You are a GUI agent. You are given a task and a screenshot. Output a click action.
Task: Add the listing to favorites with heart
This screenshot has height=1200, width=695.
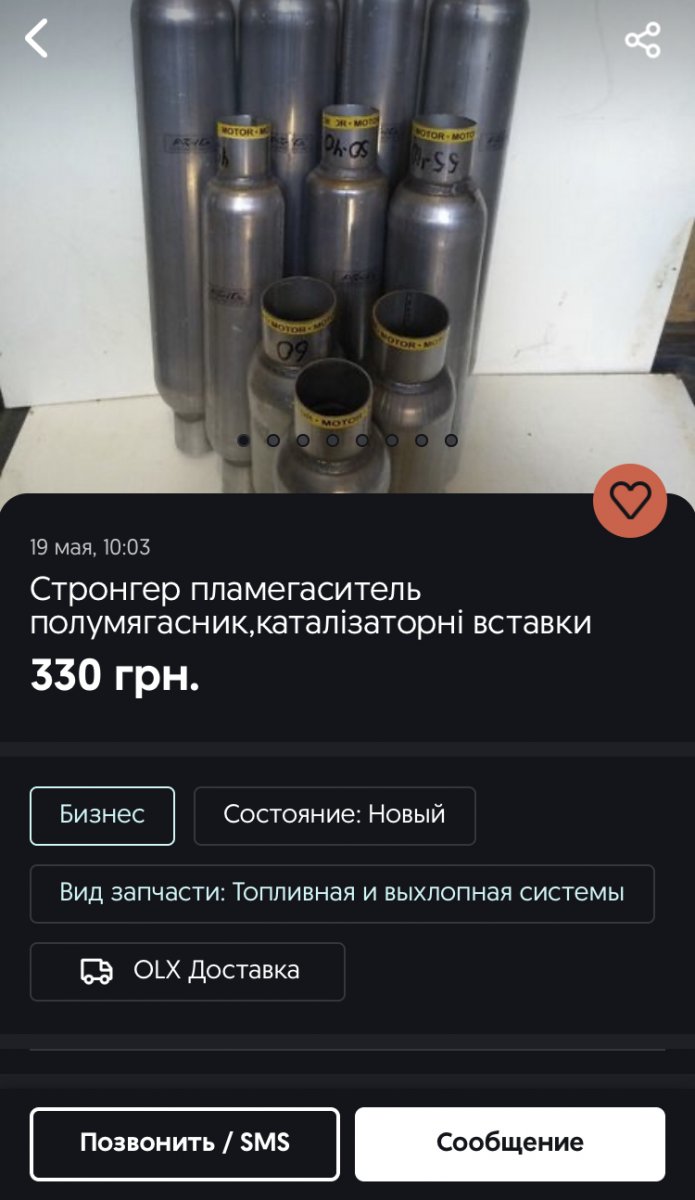pos(629,500)
